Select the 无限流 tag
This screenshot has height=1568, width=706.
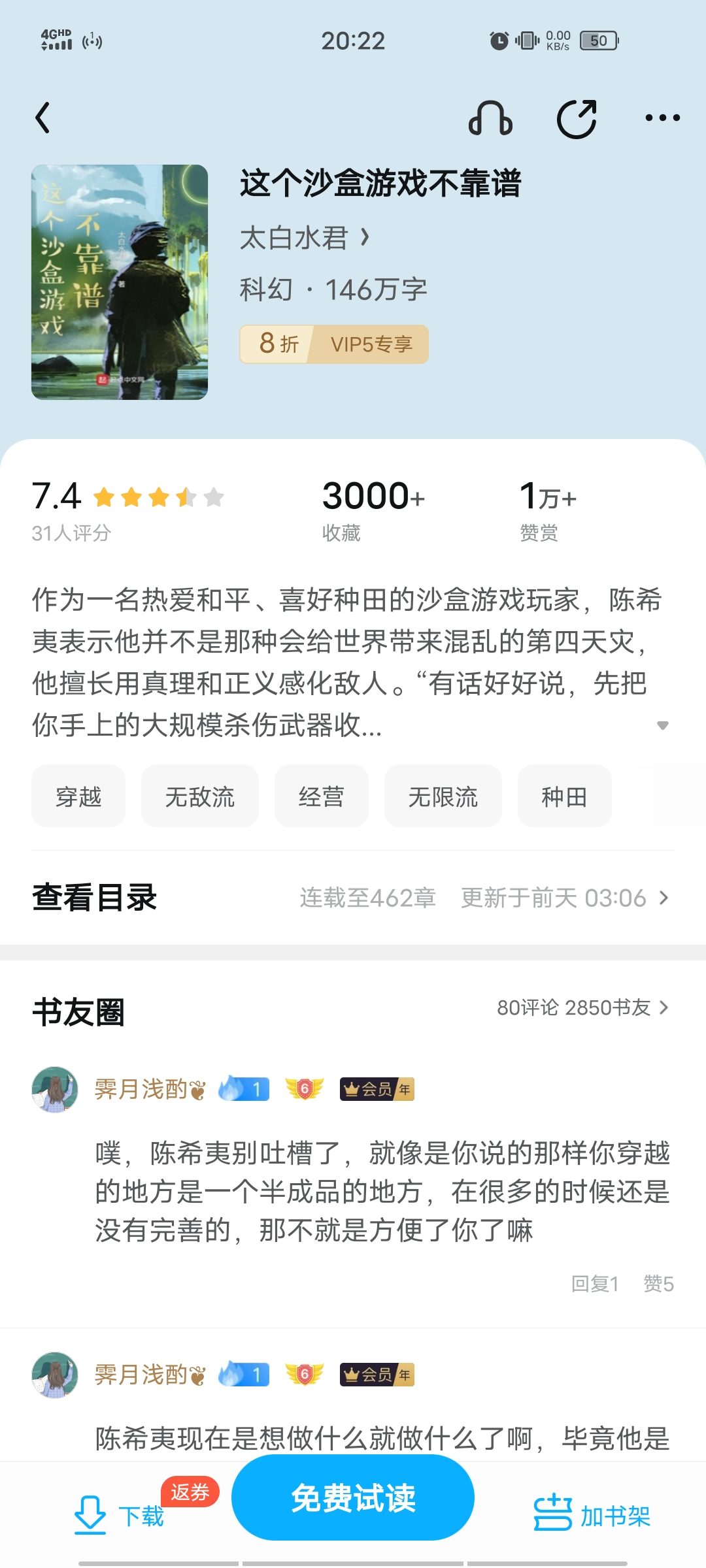click(443, 796)
